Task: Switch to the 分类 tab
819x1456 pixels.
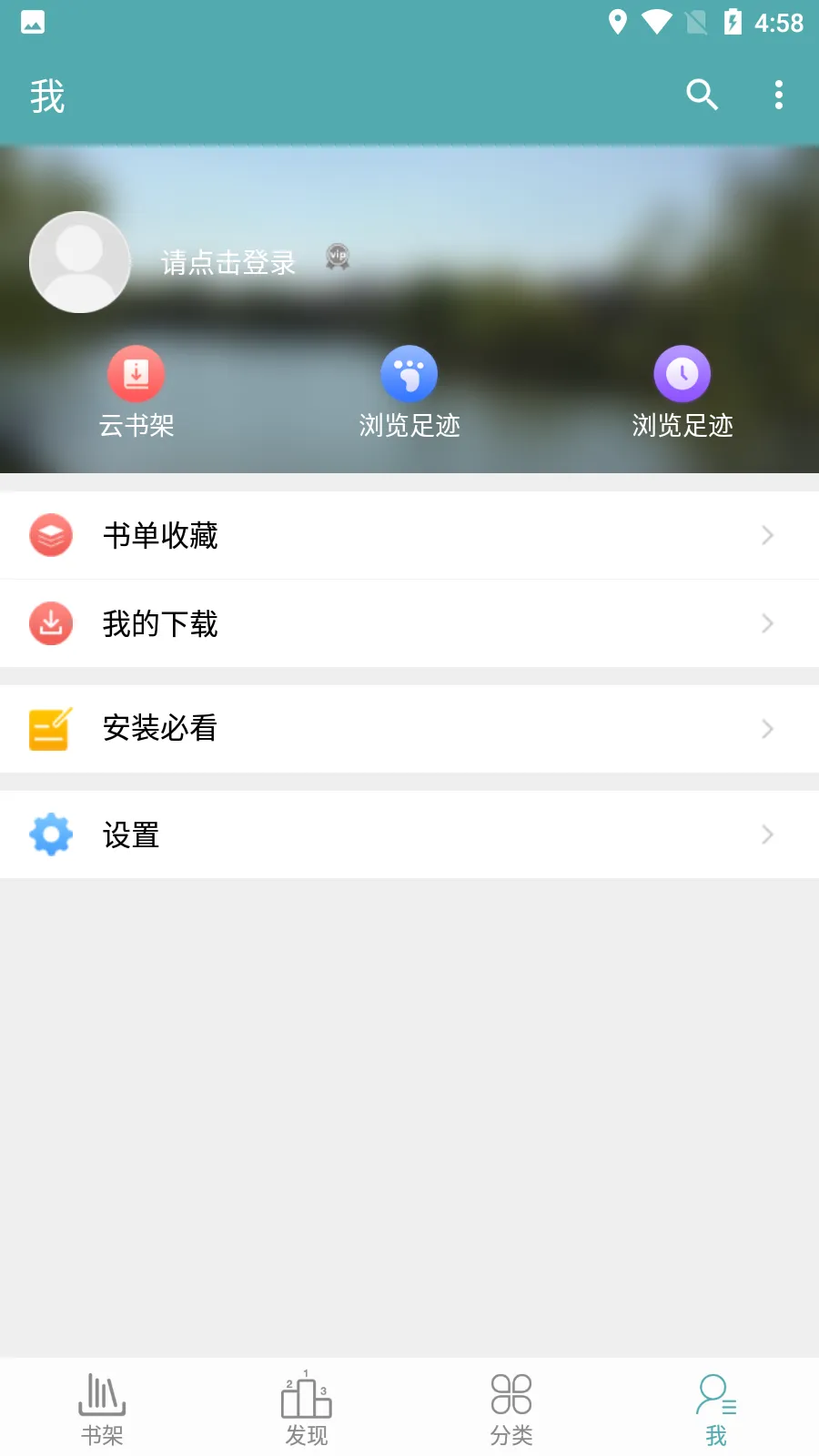Action: click(x=511, y=1409)
